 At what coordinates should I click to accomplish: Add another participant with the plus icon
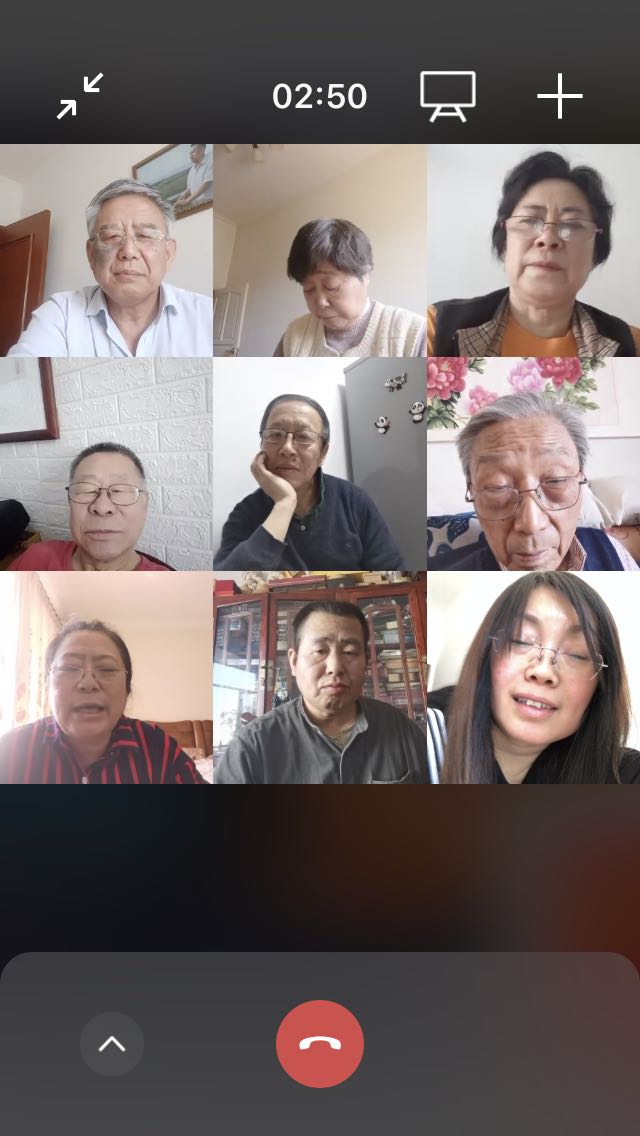coord(560,96)
